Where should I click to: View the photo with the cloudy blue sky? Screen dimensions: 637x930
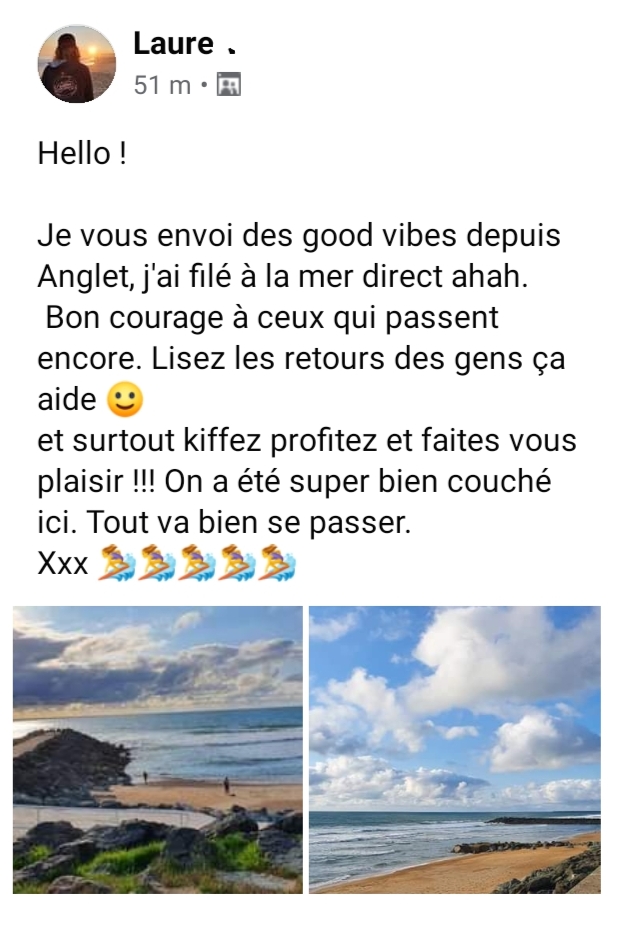(x=455, y=749)
